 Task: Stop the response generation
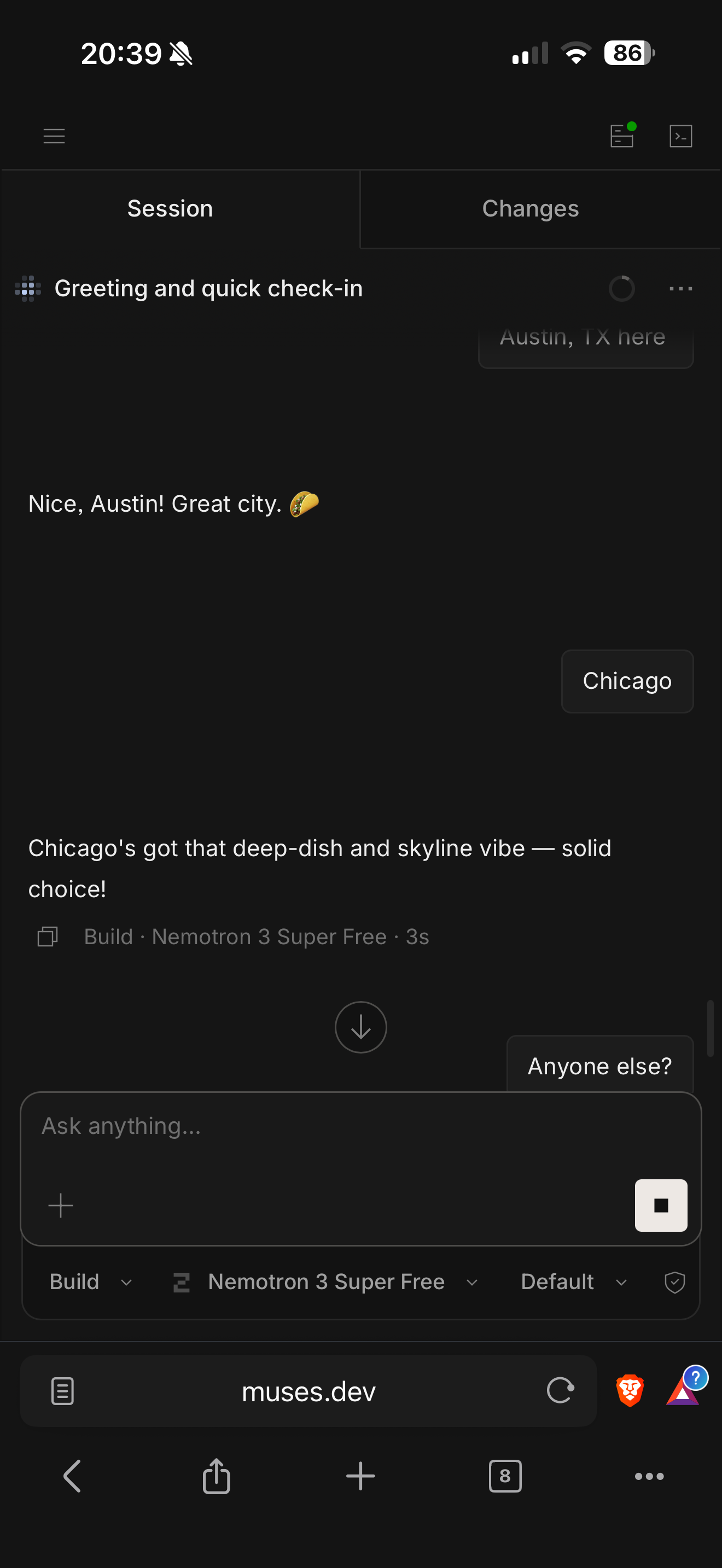point(661,1205)
